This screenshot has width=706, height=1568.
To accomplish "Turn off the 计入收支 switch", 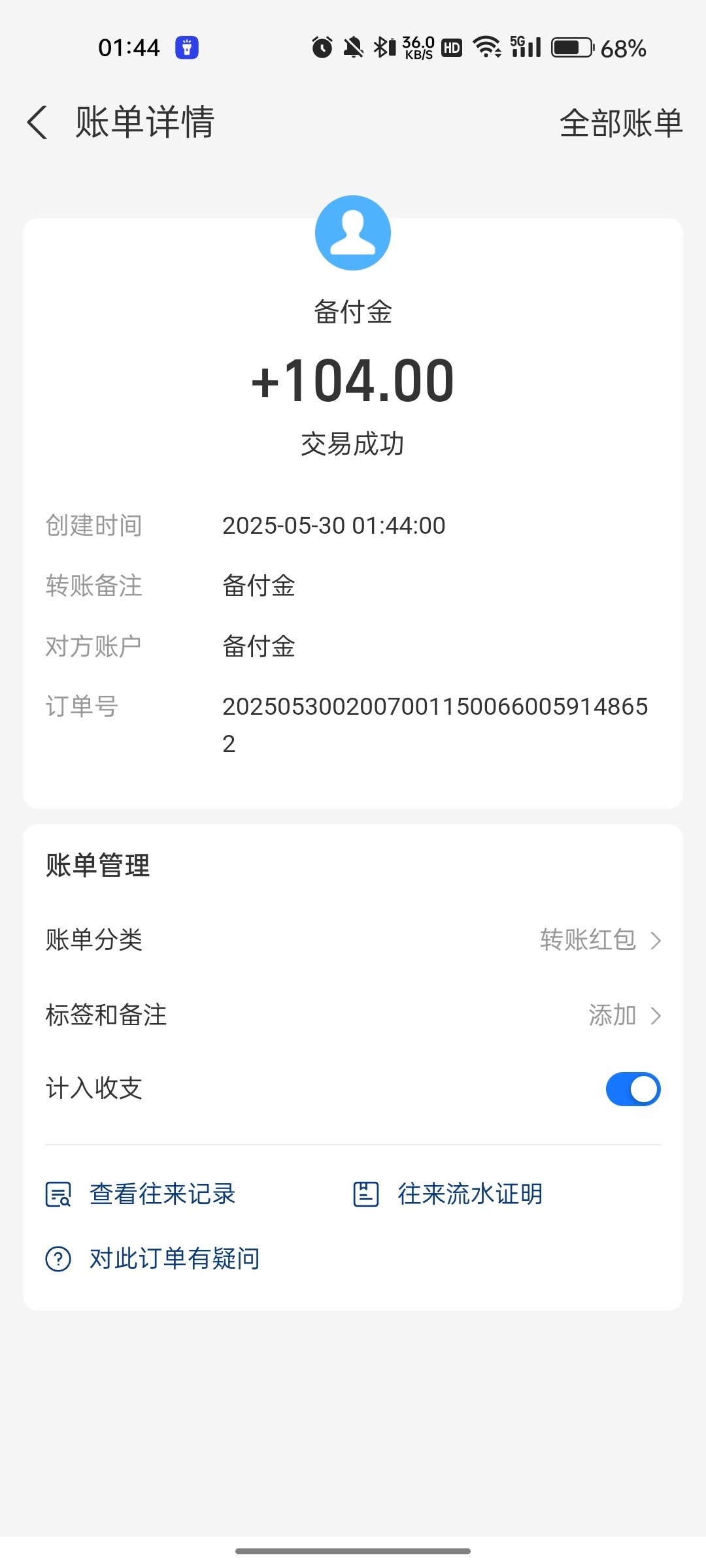I will click(x=633, y=1088).
